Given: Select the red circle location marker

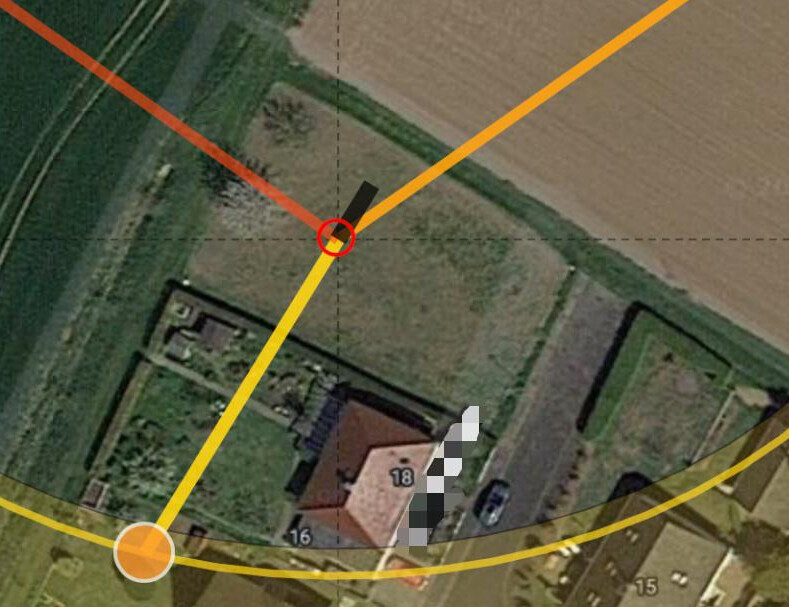Looking at the screenshot, I should point(336,238).
